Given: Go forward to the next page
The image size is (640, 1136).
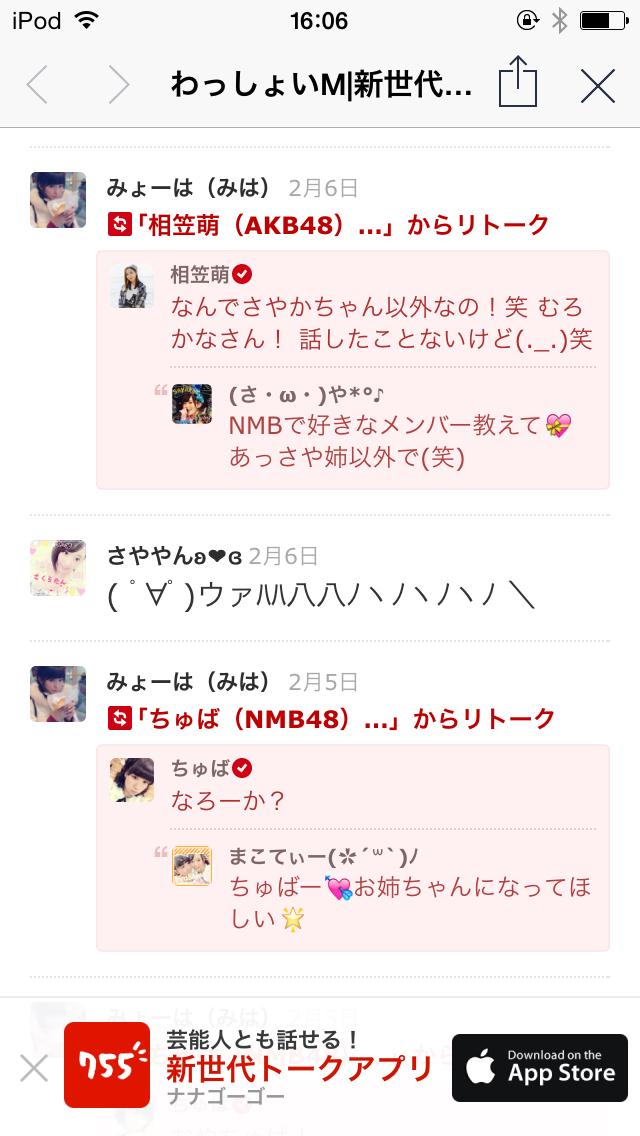Looking at the screenshot, I should pyautogui.click(x=118, y=85).
